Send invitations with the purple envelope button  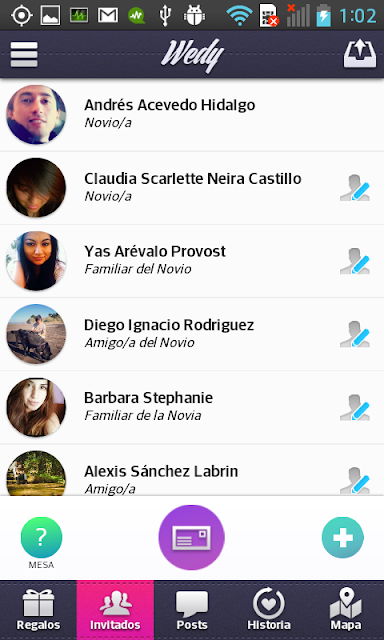[x=191, y=537]
